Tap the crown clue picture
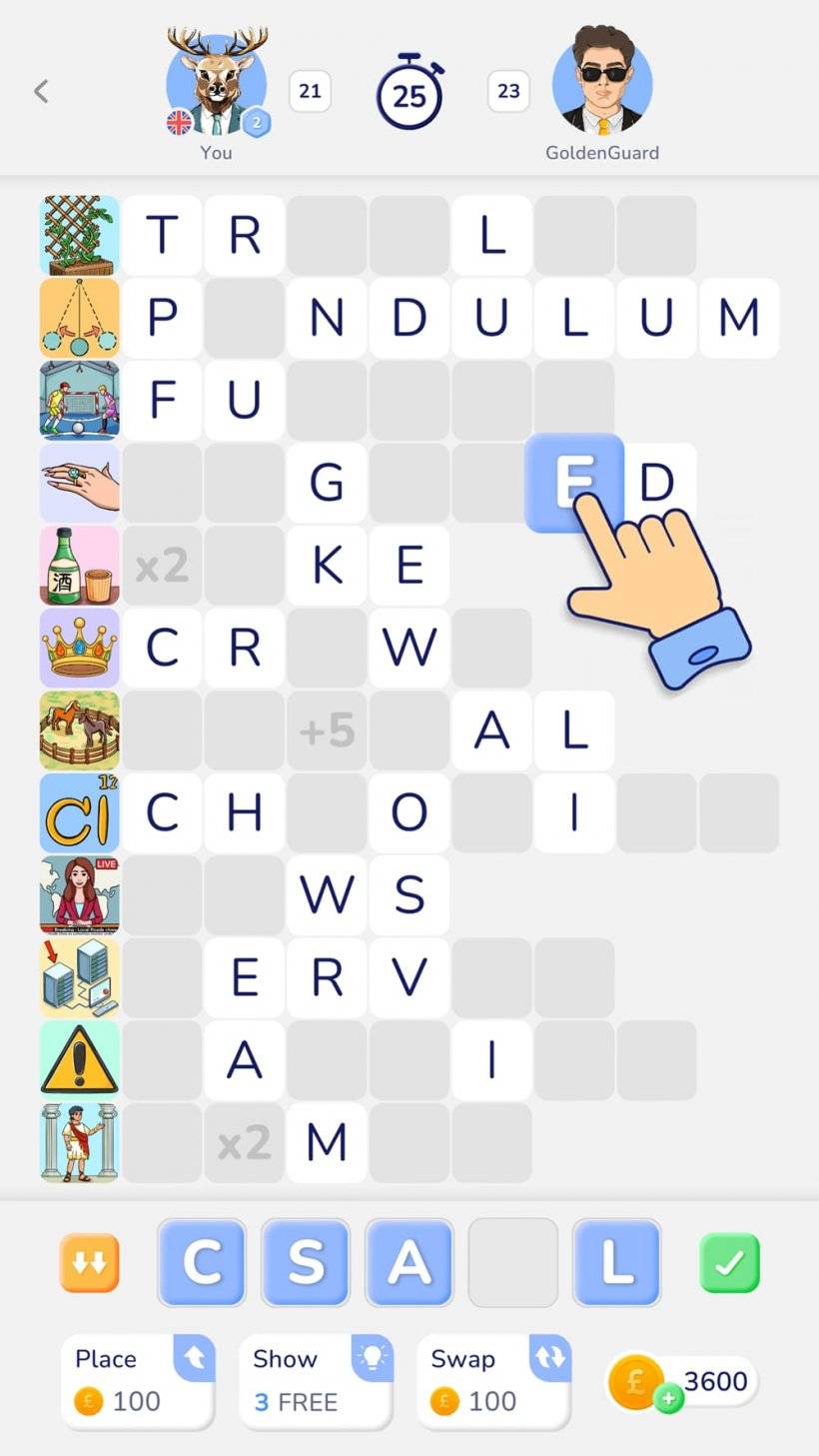This screenshot has width=819, height=1456. tap(80, 648)
